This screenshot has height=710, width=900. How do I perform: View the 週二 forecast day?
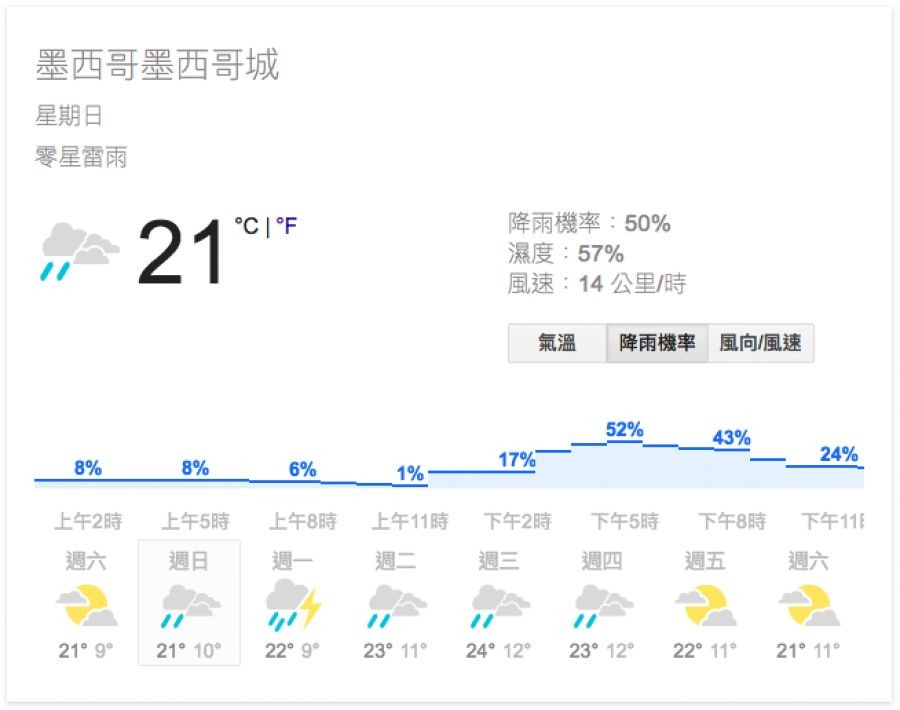point(396,604)
